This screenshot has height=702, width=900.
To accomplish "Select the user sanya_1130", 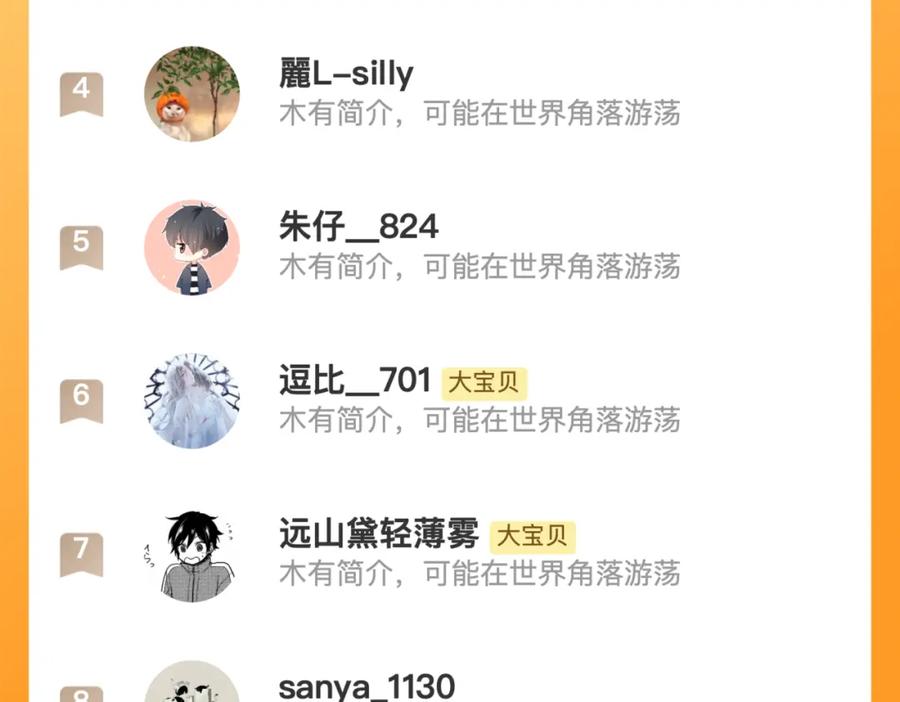I will click(x=366, y=687).
